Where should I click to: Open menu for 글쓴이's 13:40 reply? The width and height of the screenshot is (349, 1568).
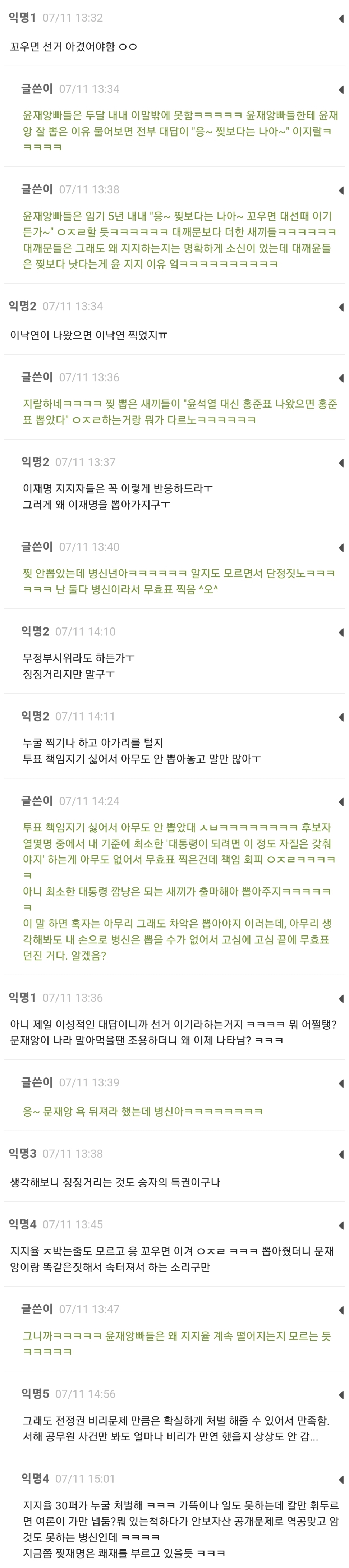[x=341, y=547]
